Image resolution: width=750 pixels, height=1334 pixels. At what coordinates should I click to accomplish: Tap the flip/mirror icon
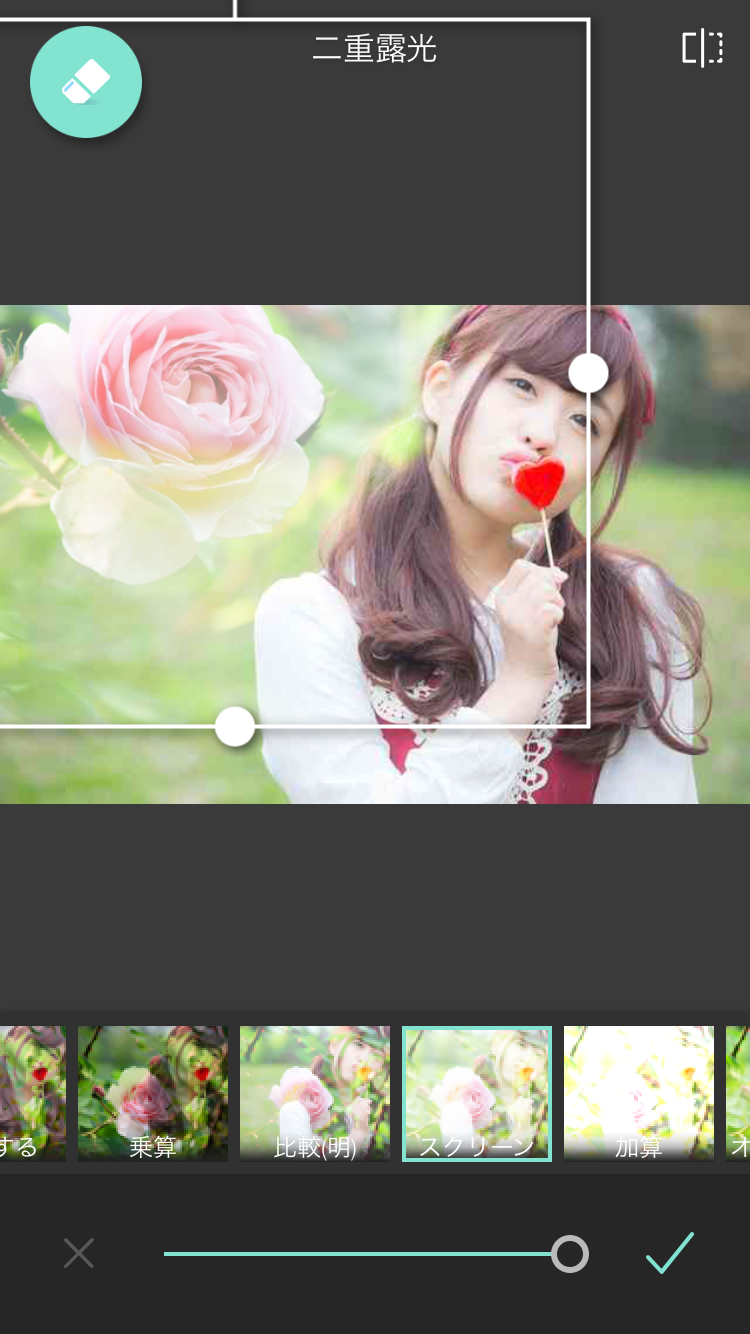coord(702,48)
